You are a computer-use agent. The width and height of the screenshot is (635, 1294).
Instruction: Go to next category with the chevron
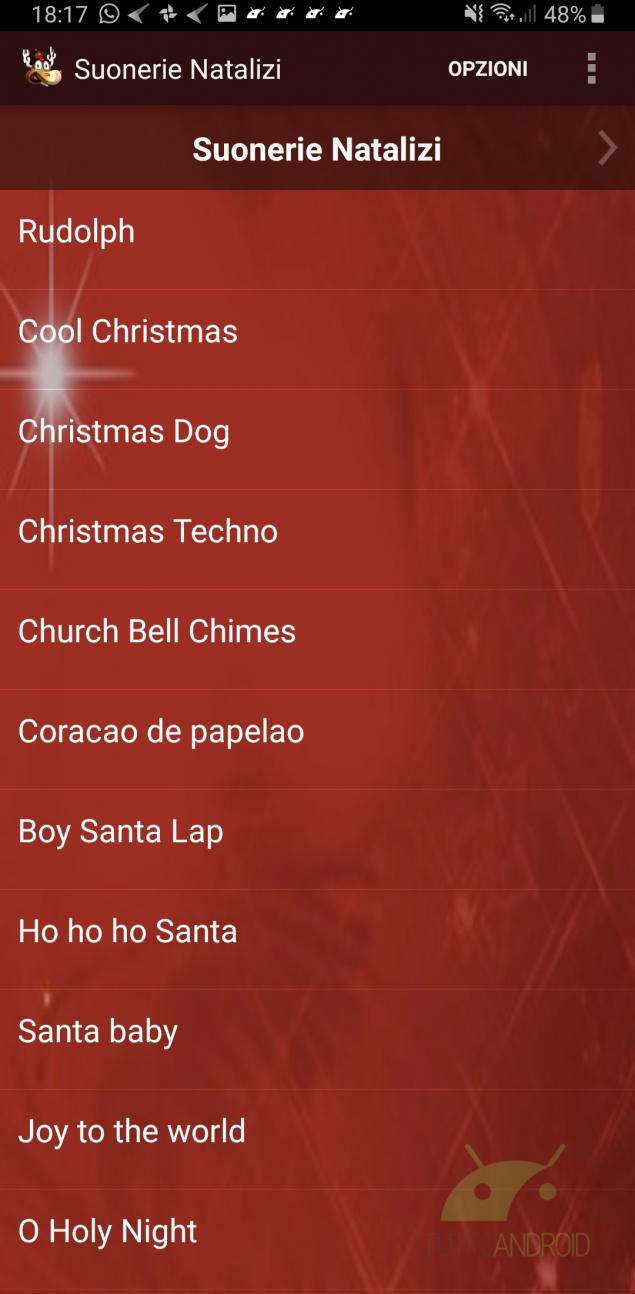(607, 149)
